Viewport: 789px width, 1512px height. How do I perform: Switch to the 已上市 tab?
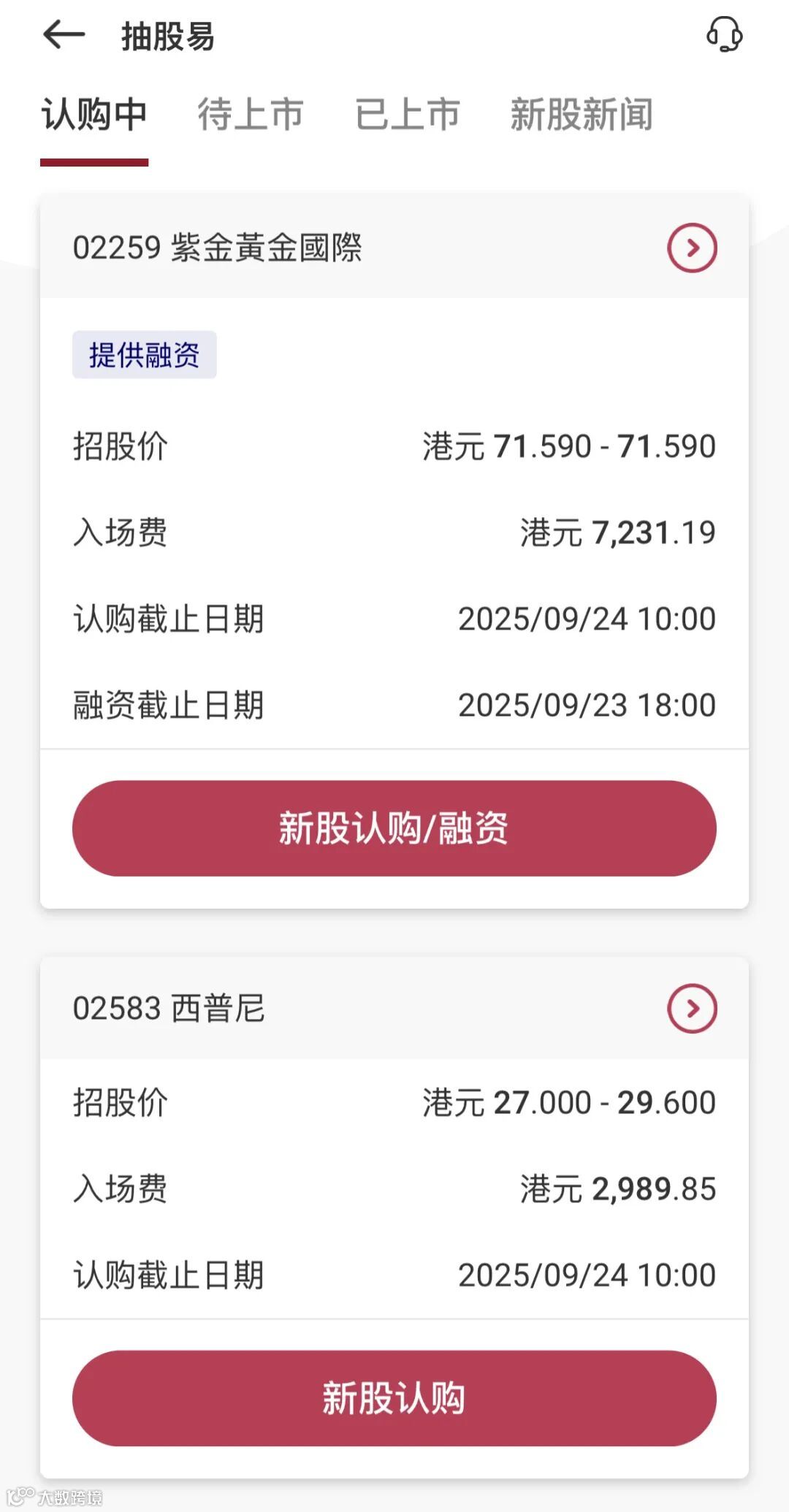coord(407,115)
